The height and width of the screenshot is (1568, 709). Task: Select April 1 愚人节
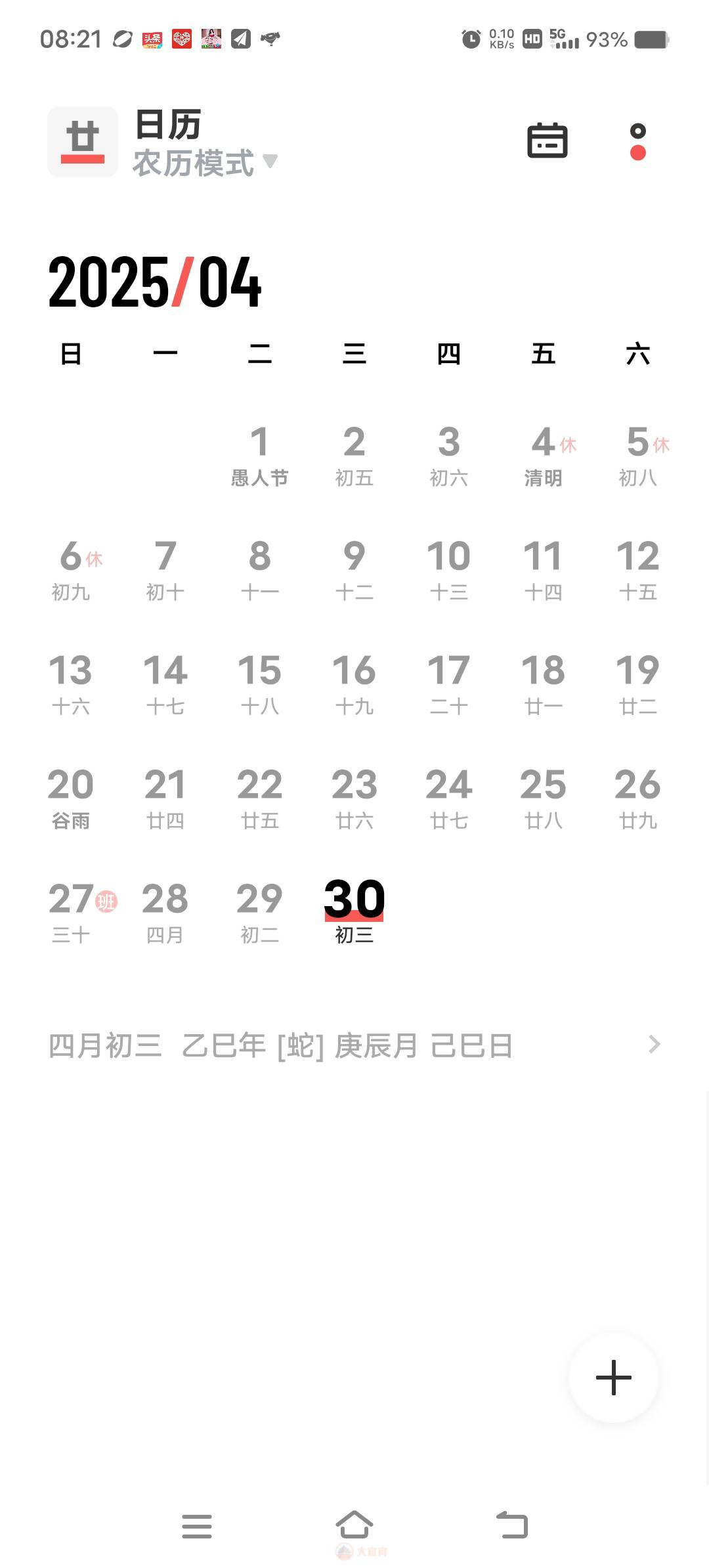[x=260, y=456]
